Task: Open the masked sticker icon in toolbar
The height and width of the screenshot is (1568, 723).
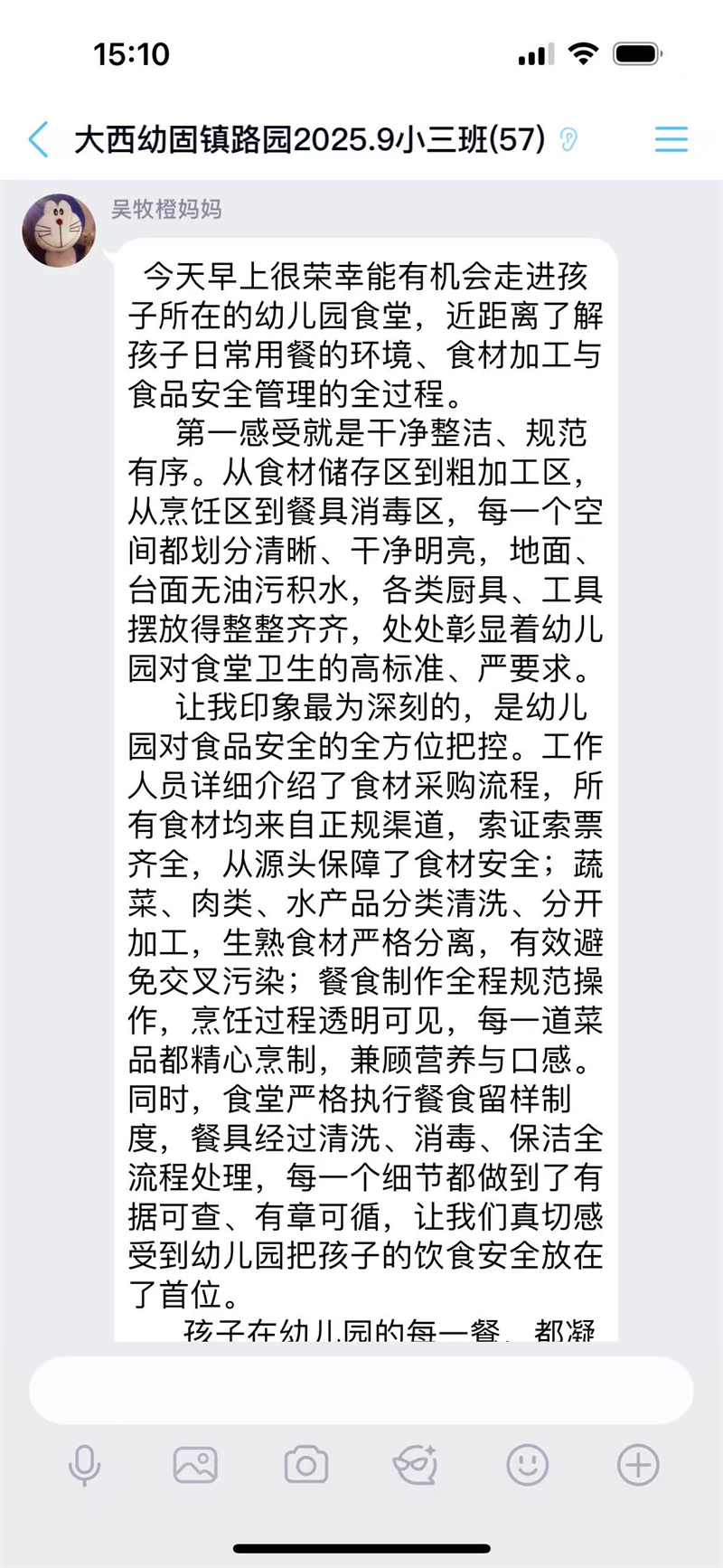Action: click(416, 1465)
